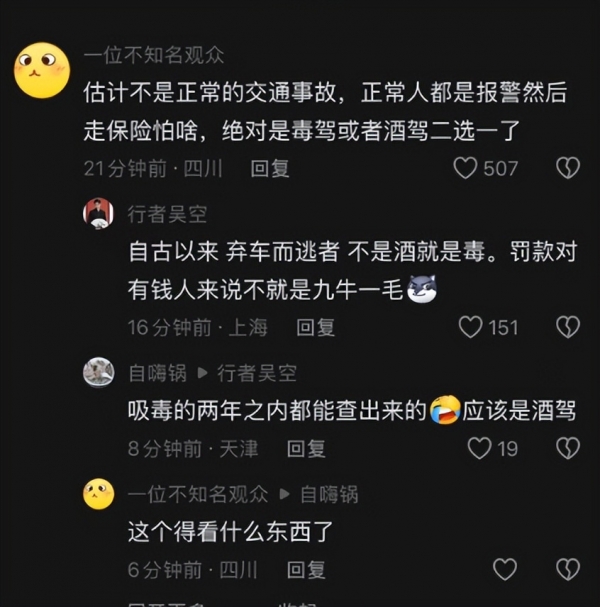Dislike 行者吴空's comment
Image resolution: width=600 pixels, height=607 pixels.
[567, 327]
